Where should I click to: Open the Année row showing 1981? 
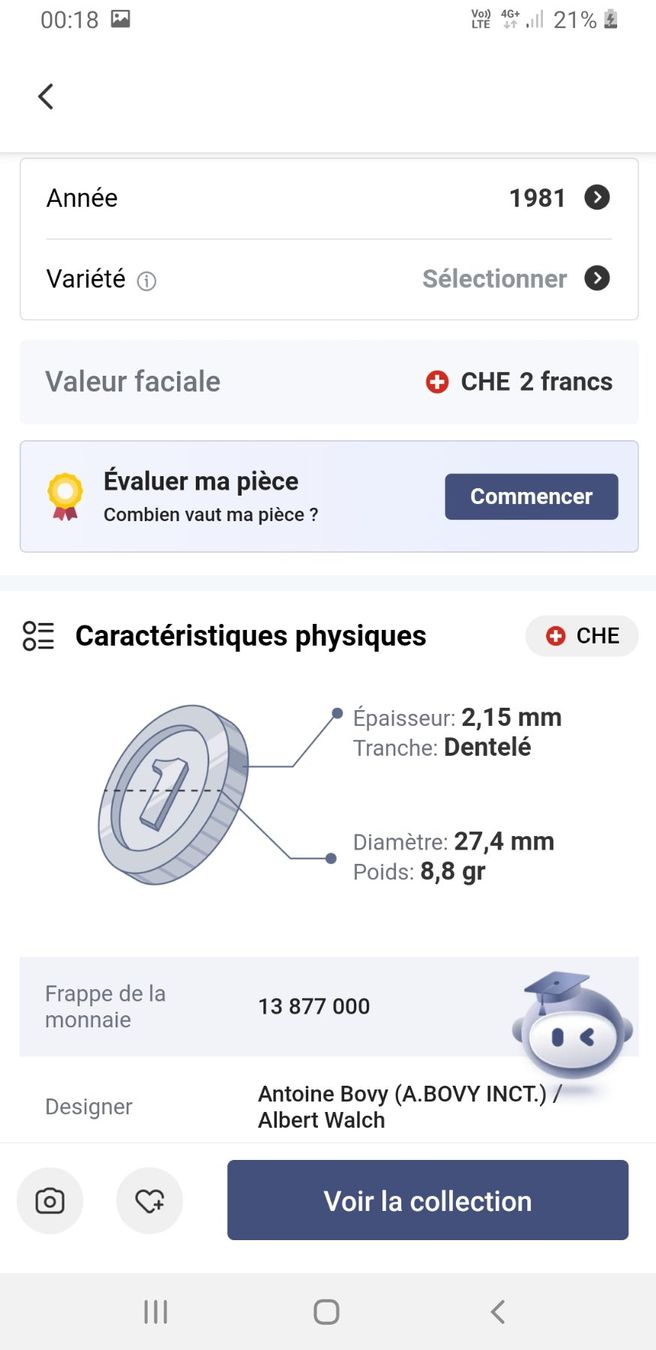pos(329,198)
